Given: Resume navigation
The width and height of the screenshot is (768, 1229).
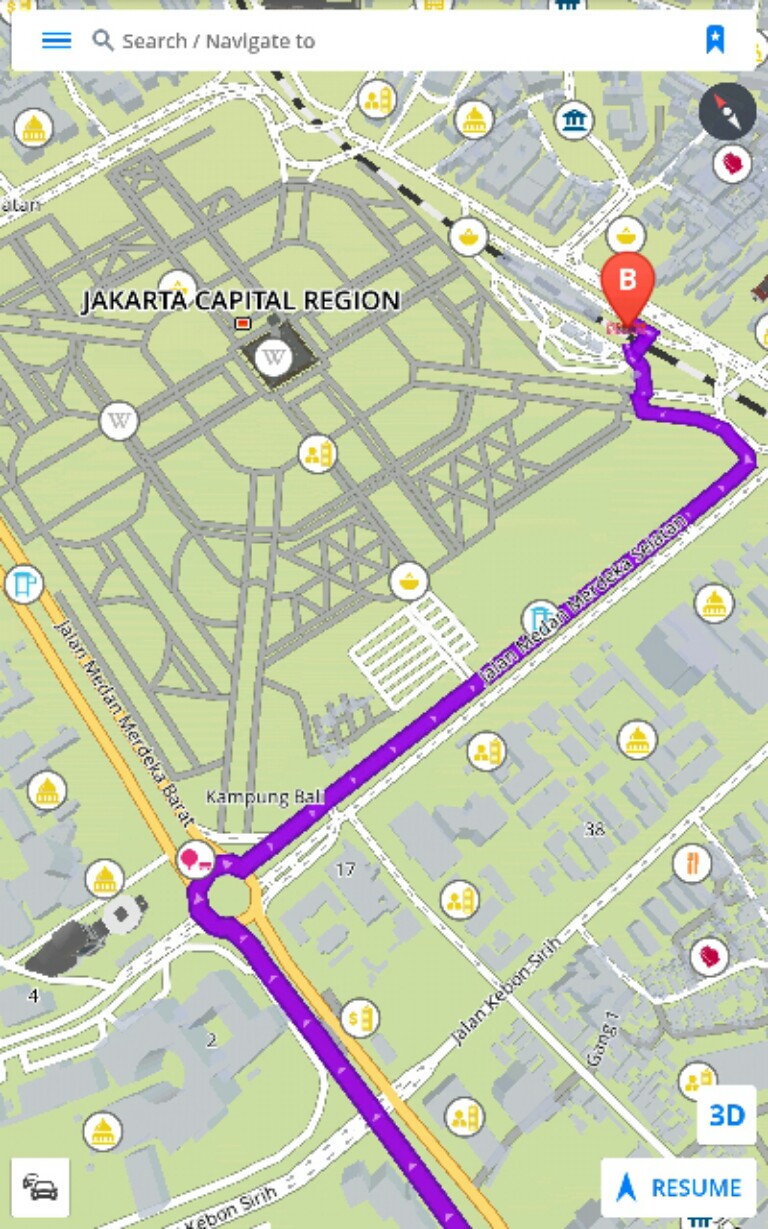Looking at the screenshot, I should click(x=679, y=1187).
